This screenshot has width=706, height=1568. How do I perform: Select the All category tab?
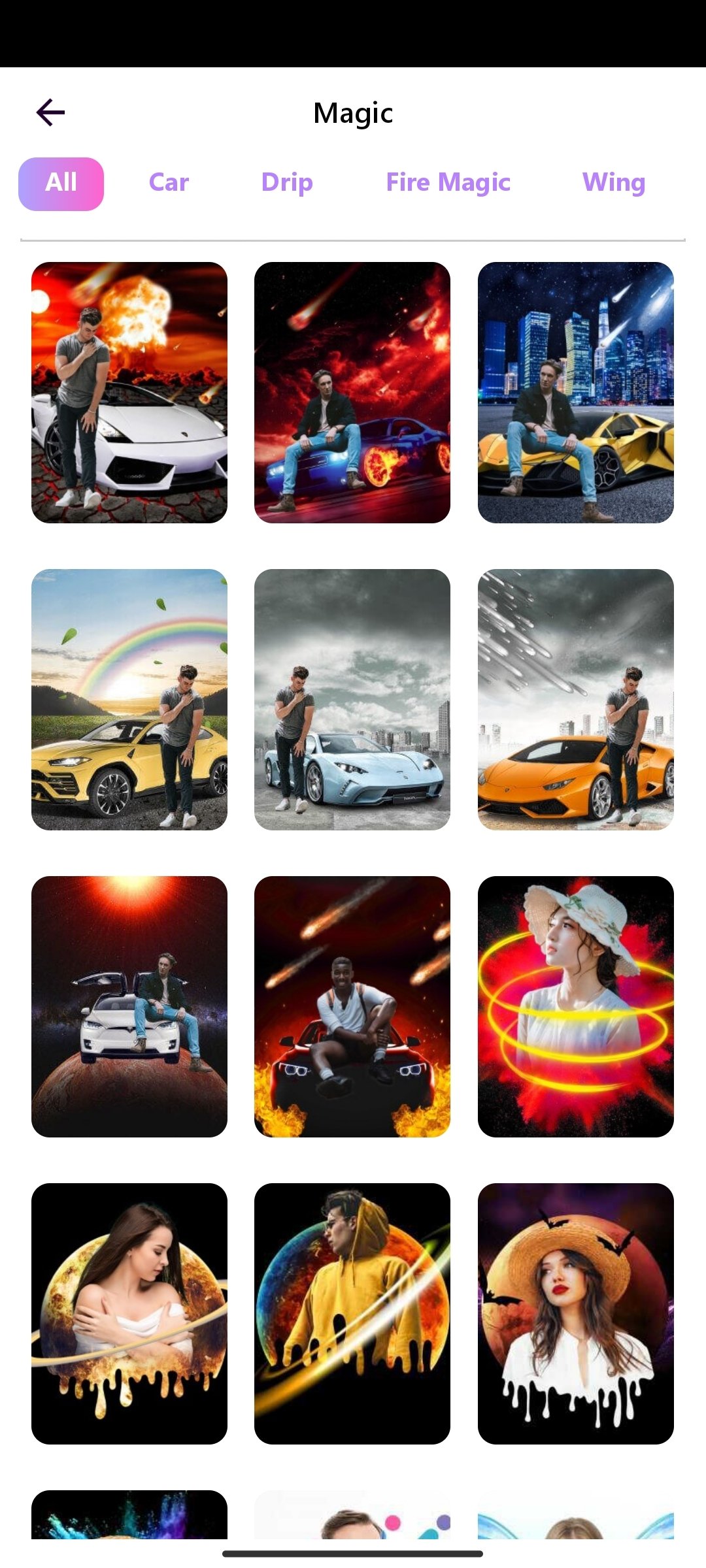point(61,184)
